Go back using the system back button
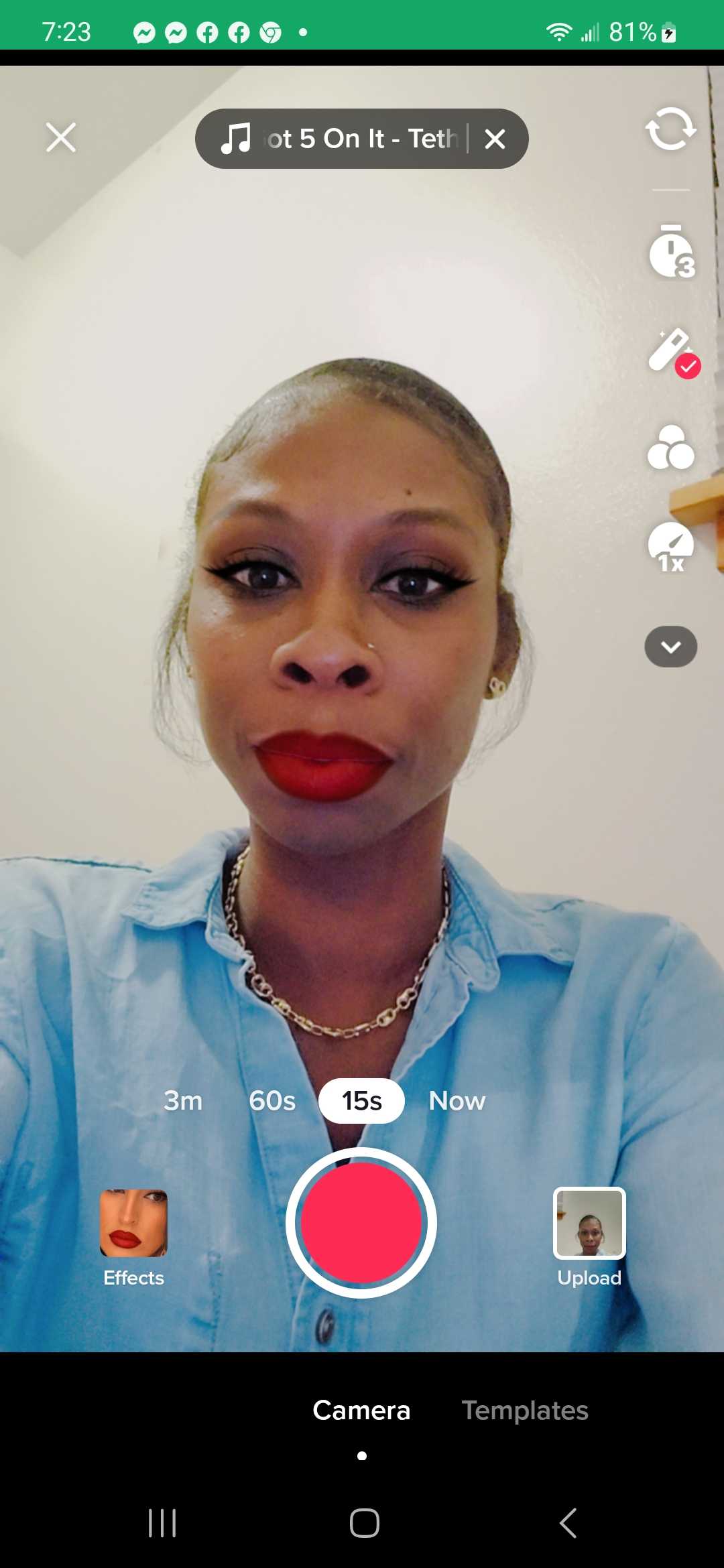The width and height of the screenshot is (724, 1568). point(568,1523)
